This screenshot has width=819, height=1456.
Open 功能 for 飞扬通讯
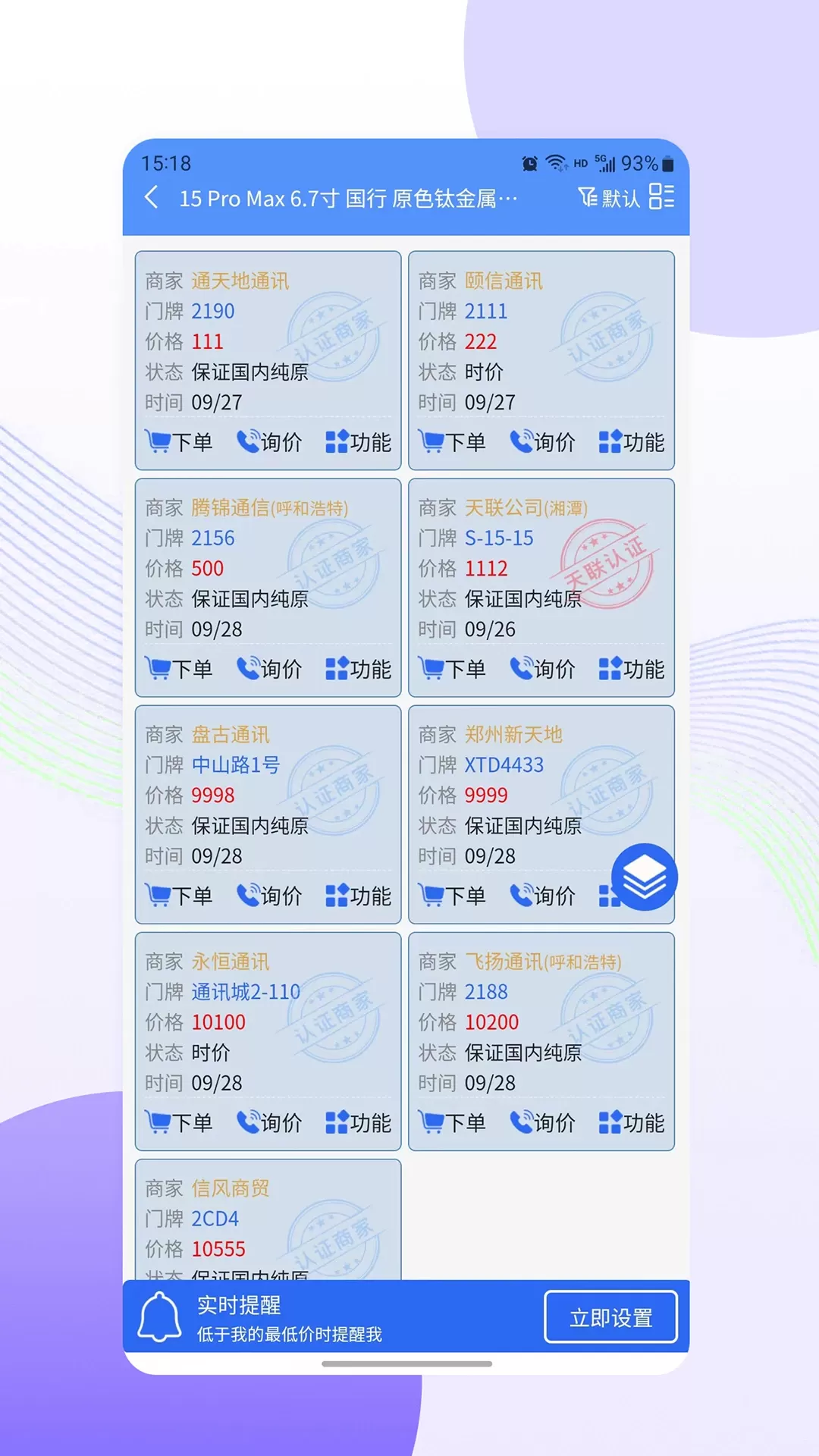pyautogui.click(x=631, y=1122)
